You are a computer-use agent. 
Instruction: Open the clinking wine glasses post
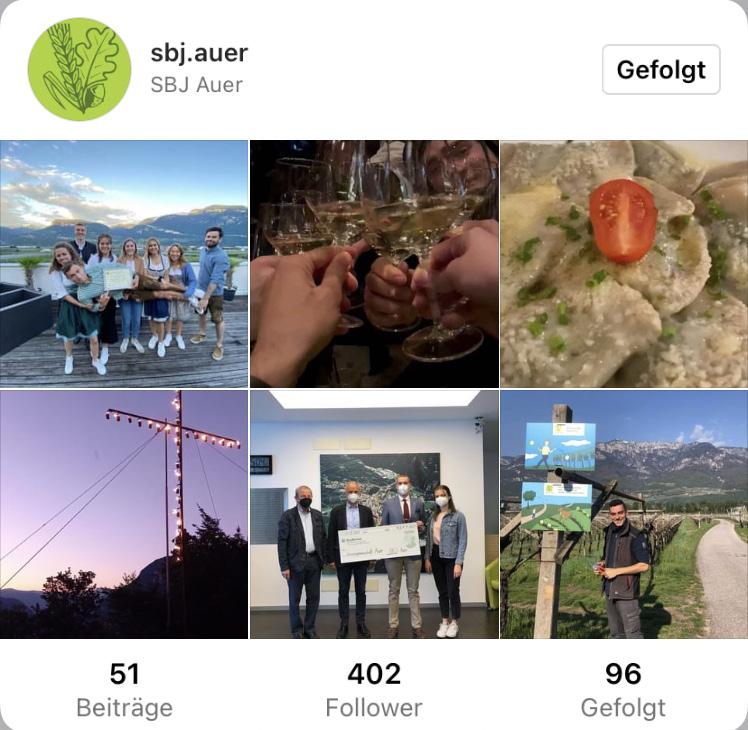click(x=374, y=264)
